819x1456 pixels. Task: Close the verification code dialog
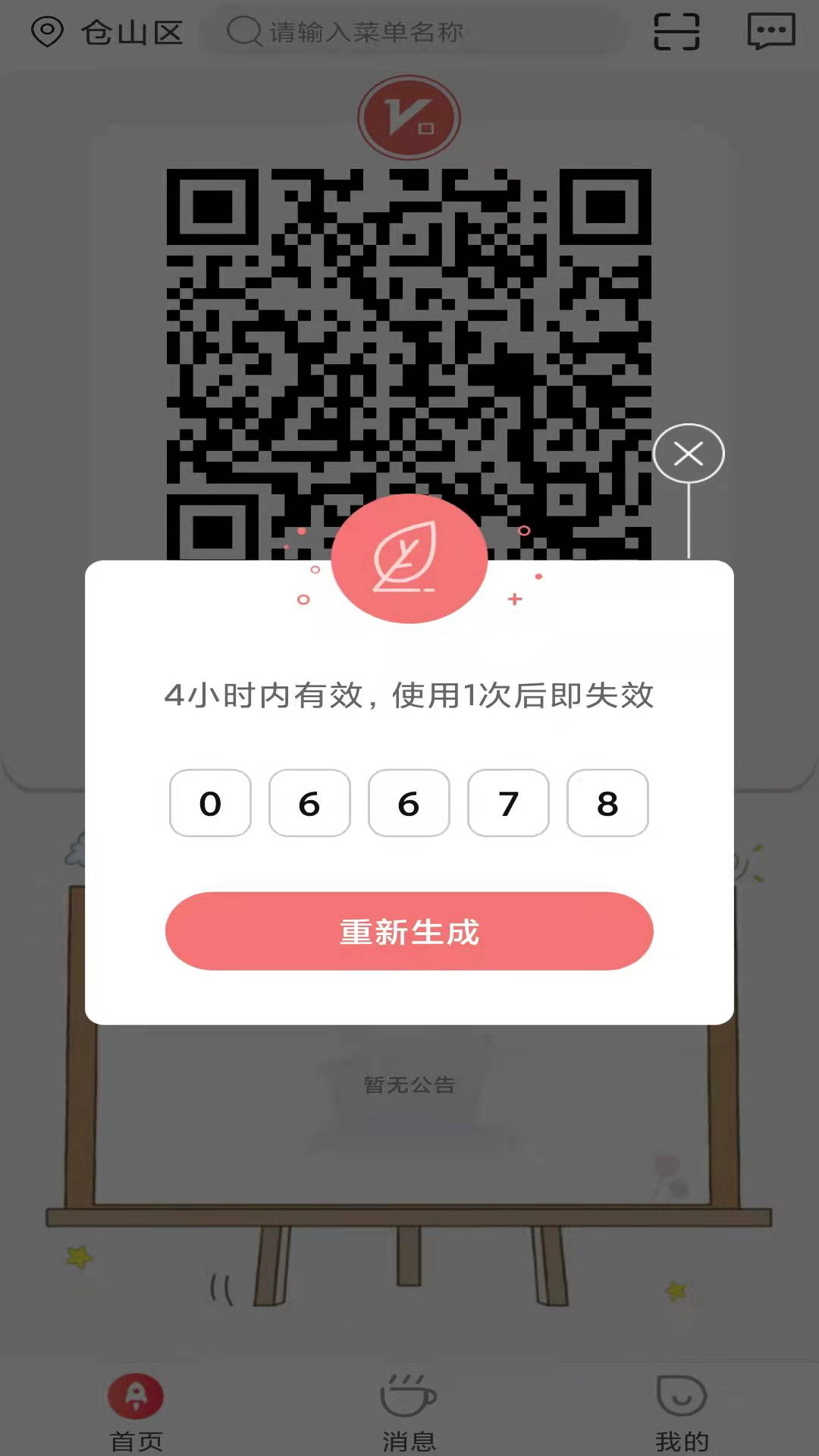[689, 453]
